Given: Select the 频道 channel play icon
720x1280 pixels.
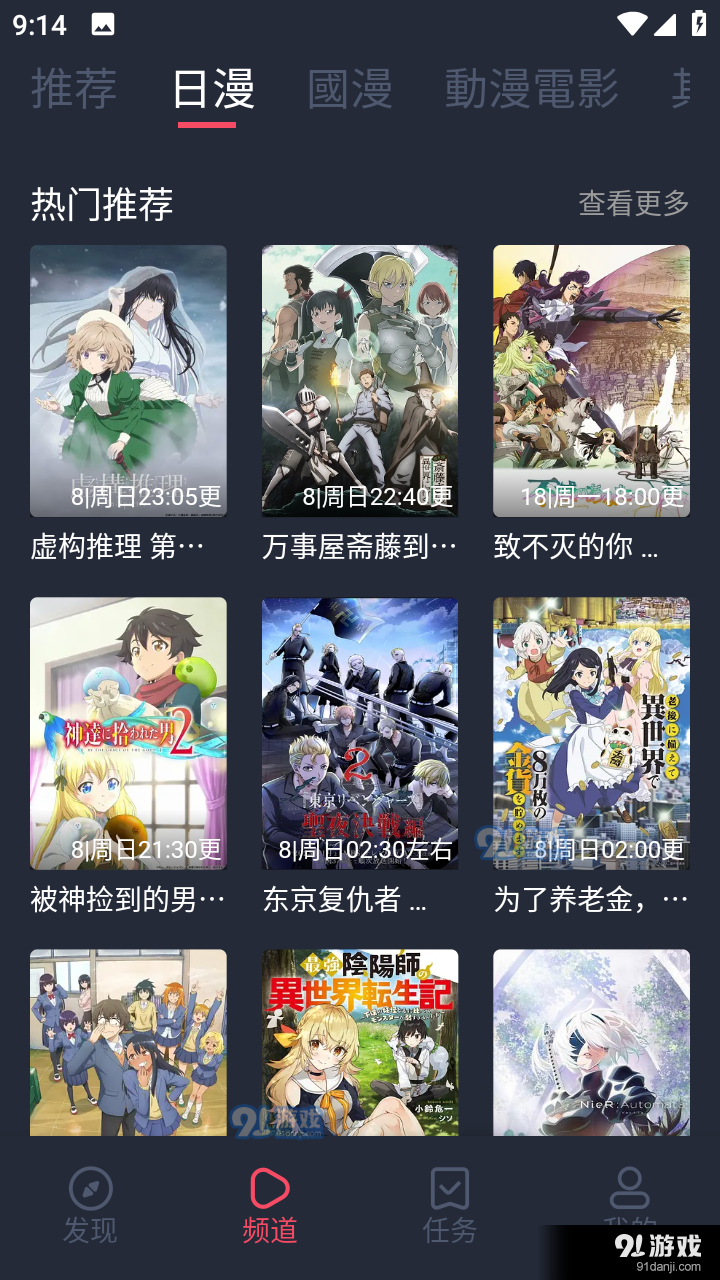Looking at the screenshot, I should click(268, 1190).
